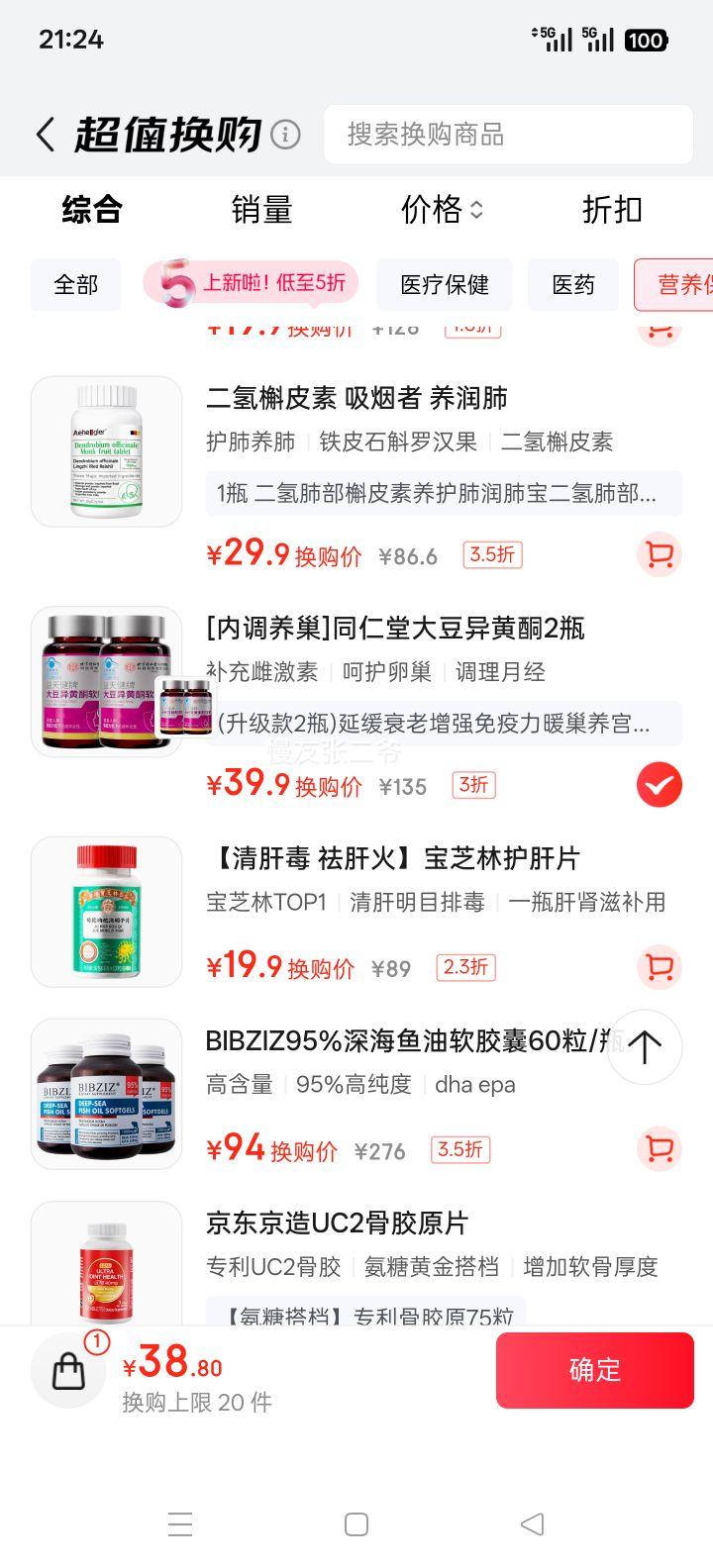
Task: Open the 上新啦!低至5折 chip
Action: (252, 284)
